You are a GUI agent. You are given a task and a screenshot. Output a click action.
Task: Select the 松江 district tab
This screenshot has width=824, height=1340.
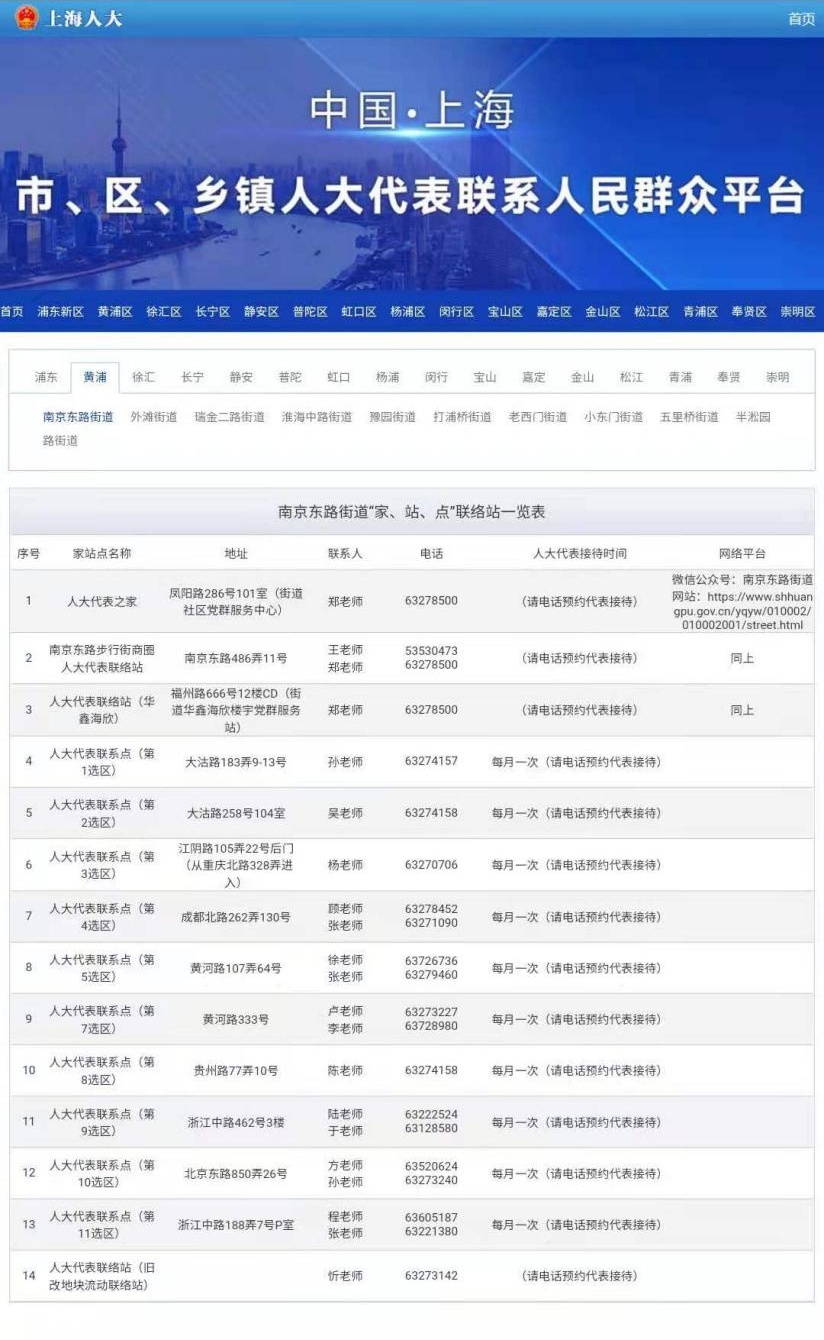[631, 377]
